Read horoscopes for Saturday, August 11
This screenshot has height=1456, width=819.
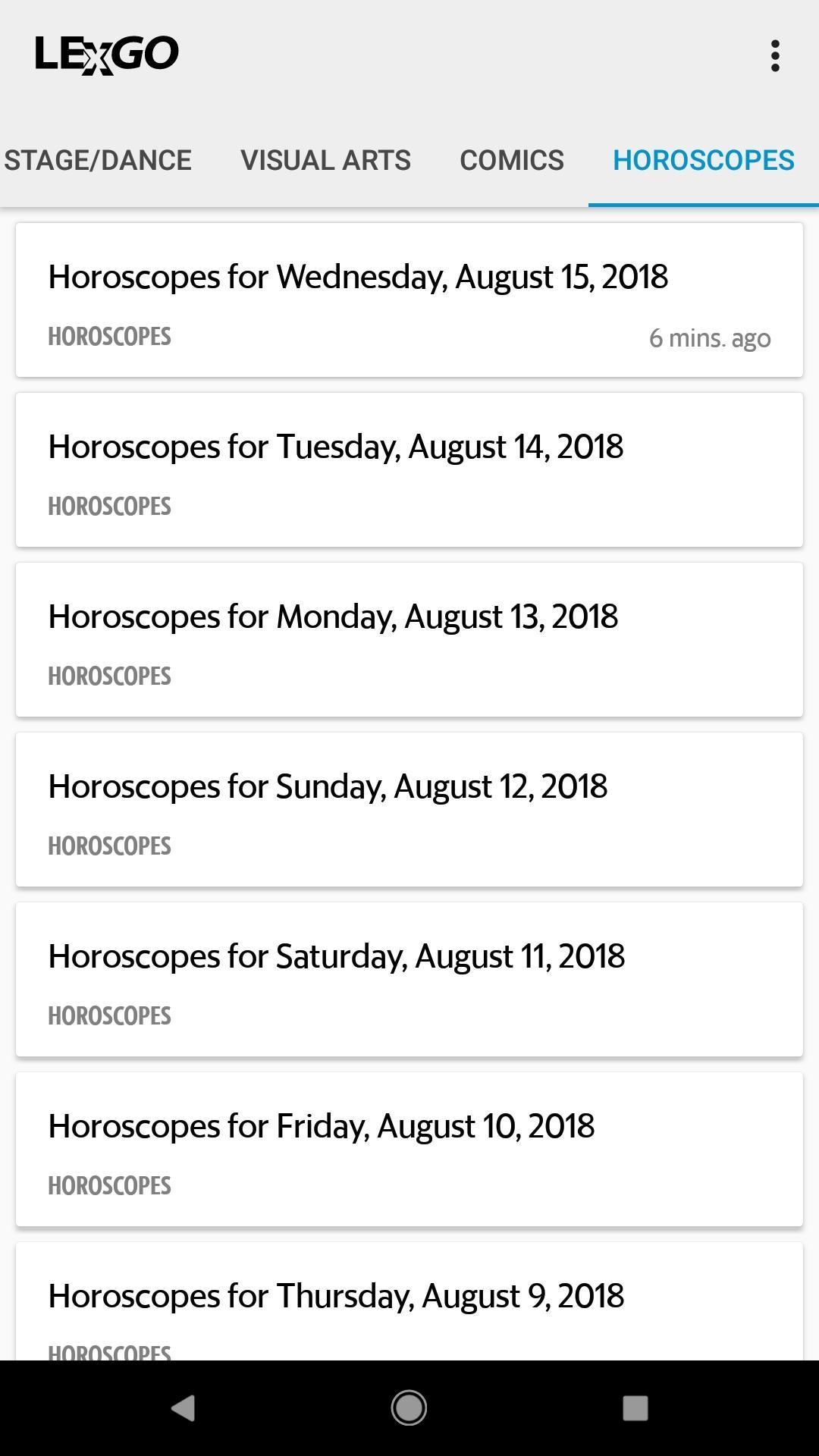point(409,979)
